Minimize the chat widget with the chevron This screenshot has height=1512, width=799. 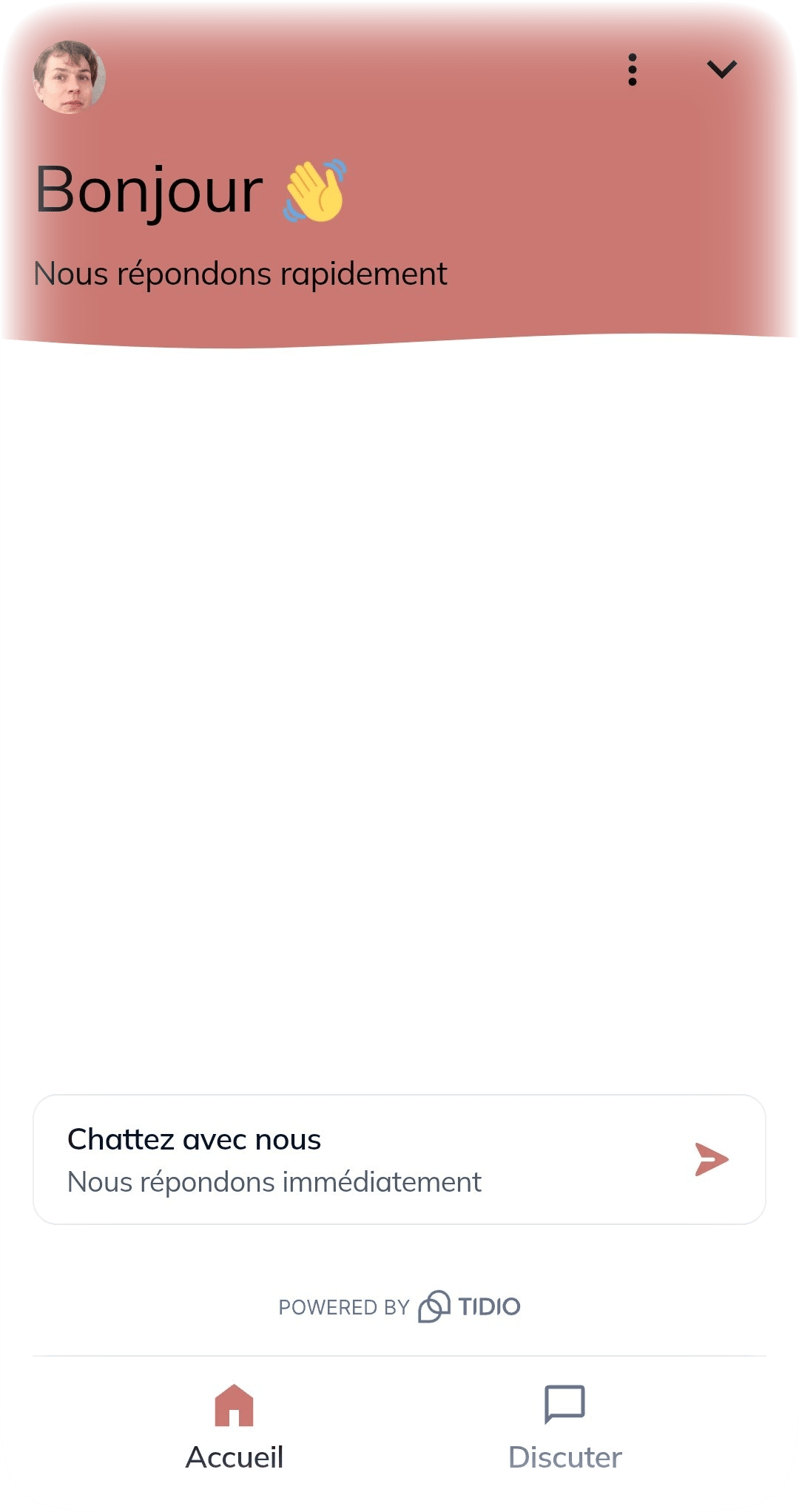coord(721,70)
